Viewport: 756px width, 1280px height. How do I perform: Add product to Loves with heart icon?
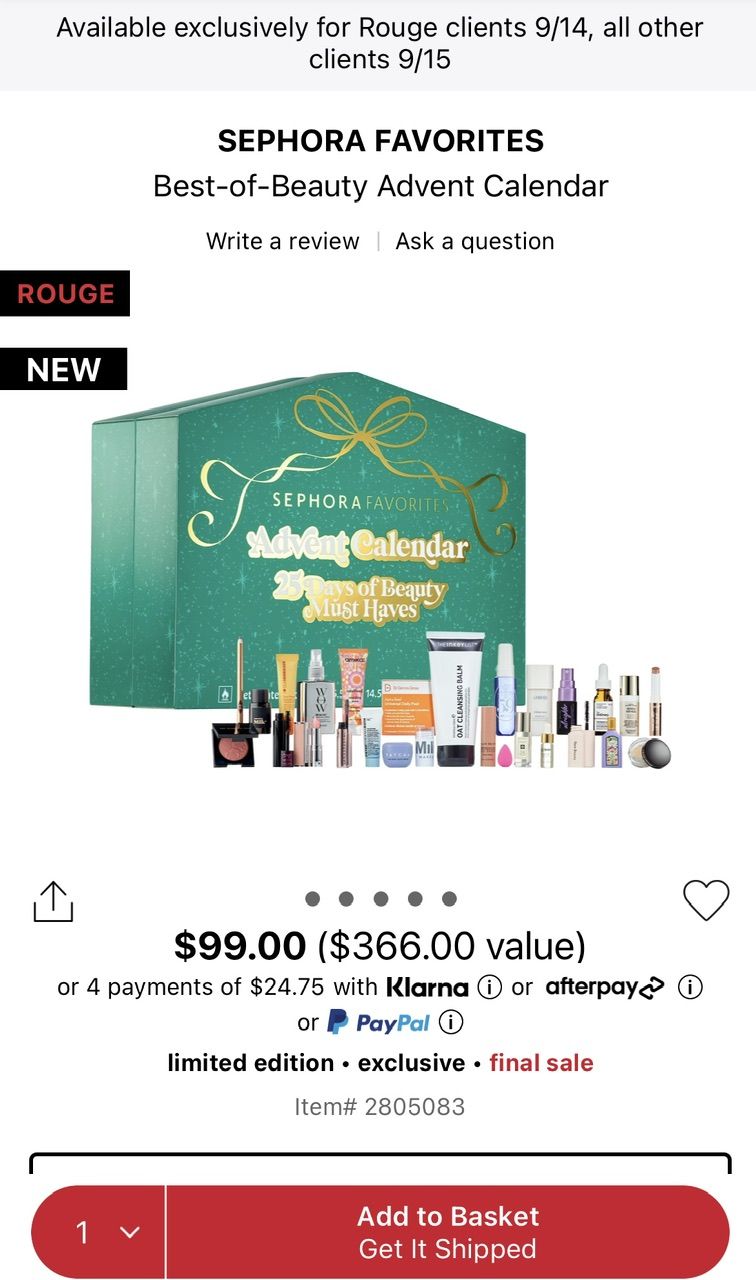pyautogui.click(x=706, y=900)
